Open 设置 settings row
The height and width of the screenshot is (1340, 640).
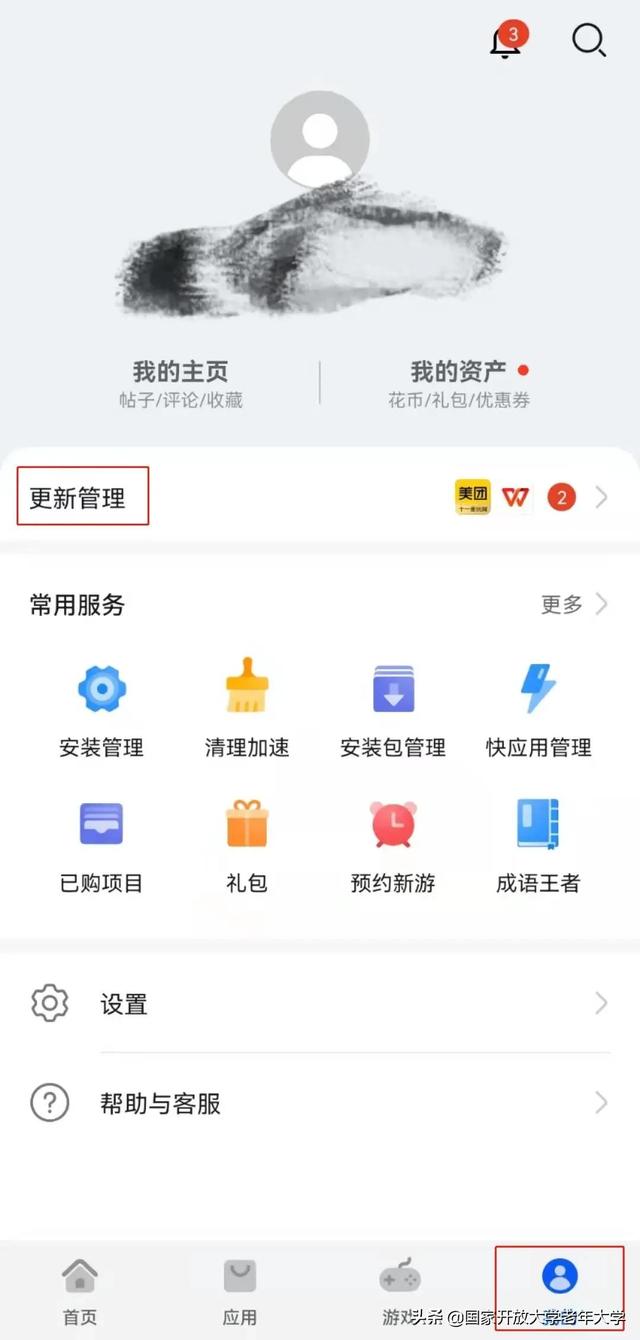pos(320,1003)
